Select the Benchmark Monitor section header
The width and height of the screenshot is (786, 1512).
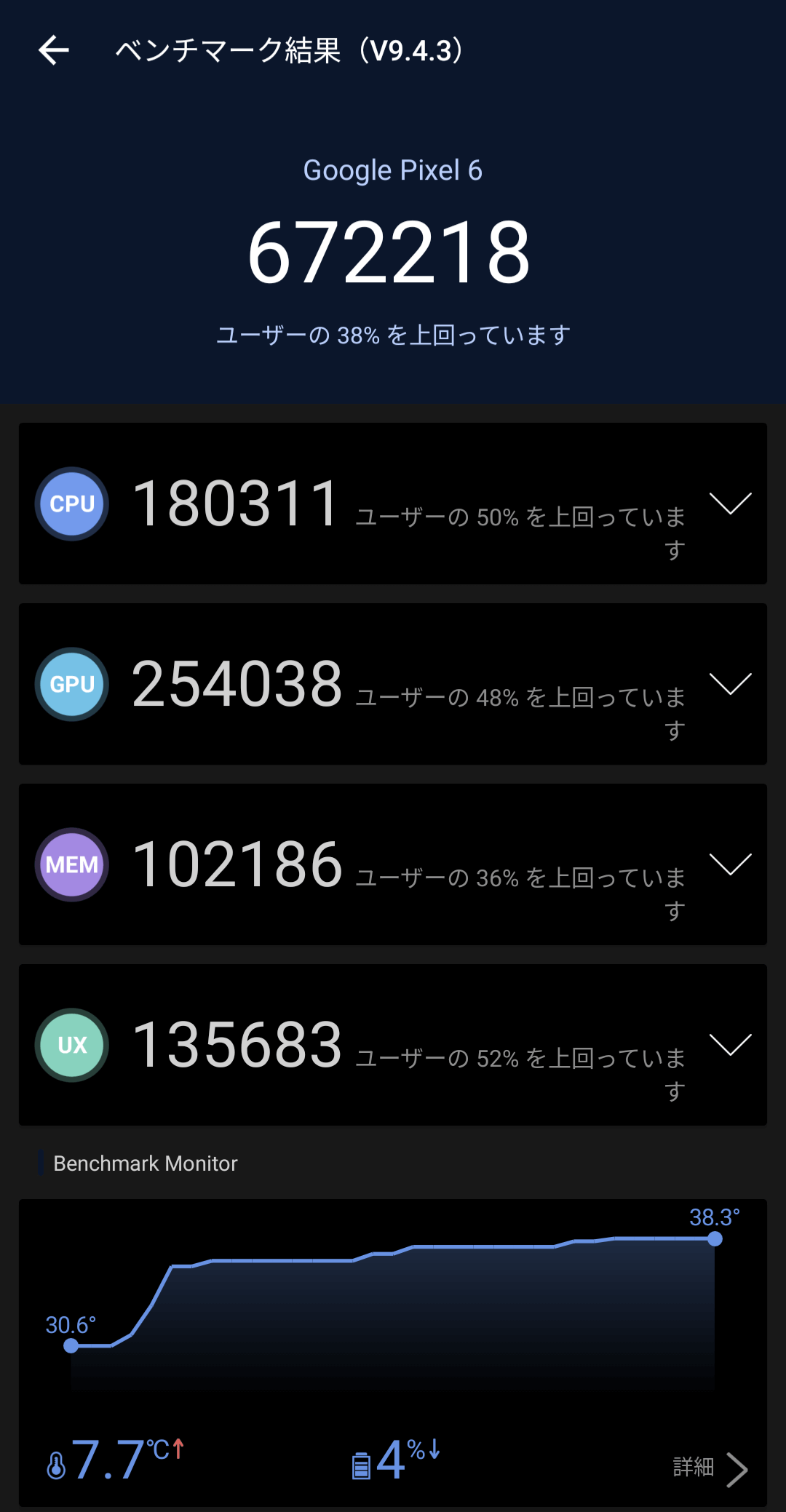pos(145,1163)
